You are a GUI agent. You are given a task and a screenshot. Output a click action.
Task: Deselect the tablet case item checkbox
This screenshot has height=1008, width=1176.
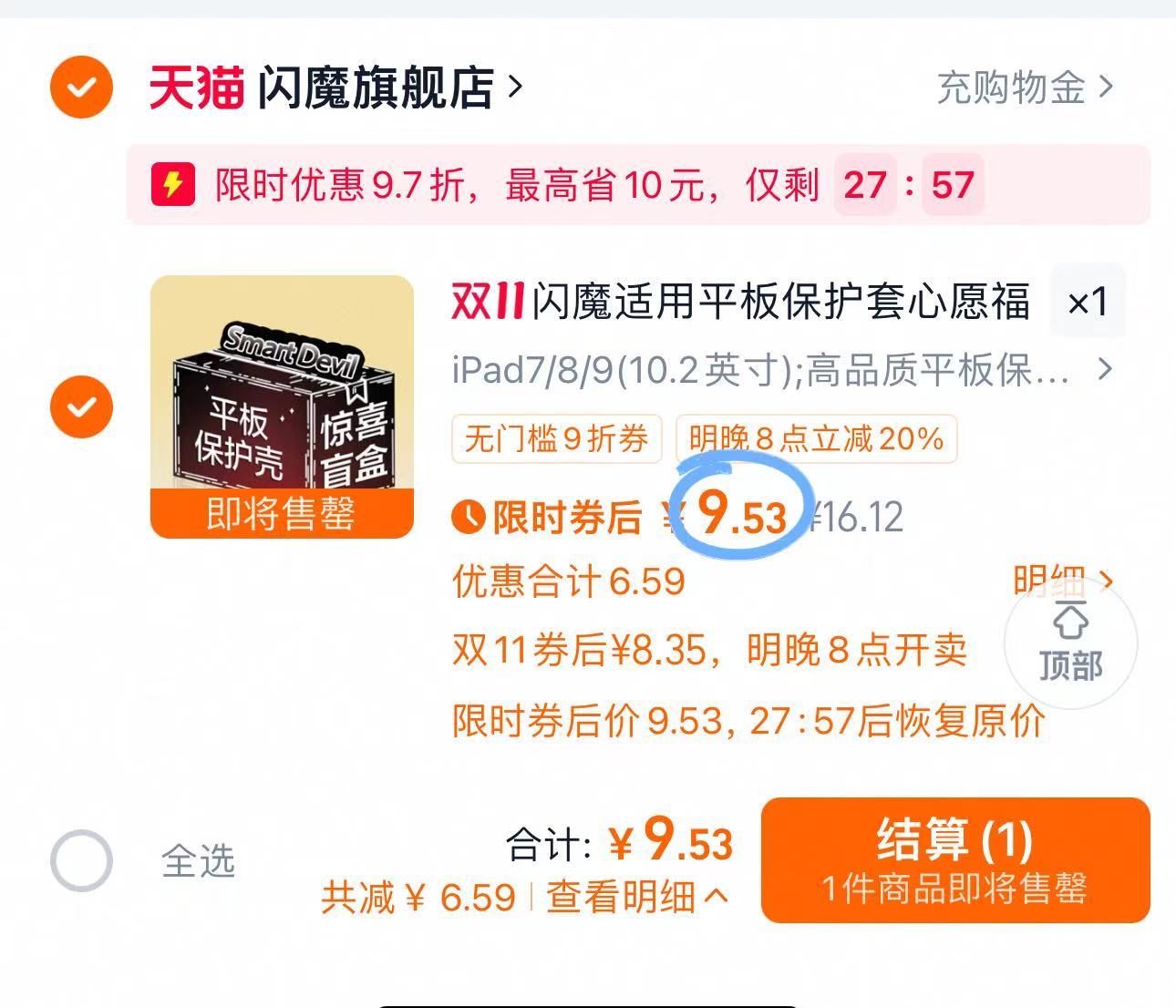[x=81, y=406]
